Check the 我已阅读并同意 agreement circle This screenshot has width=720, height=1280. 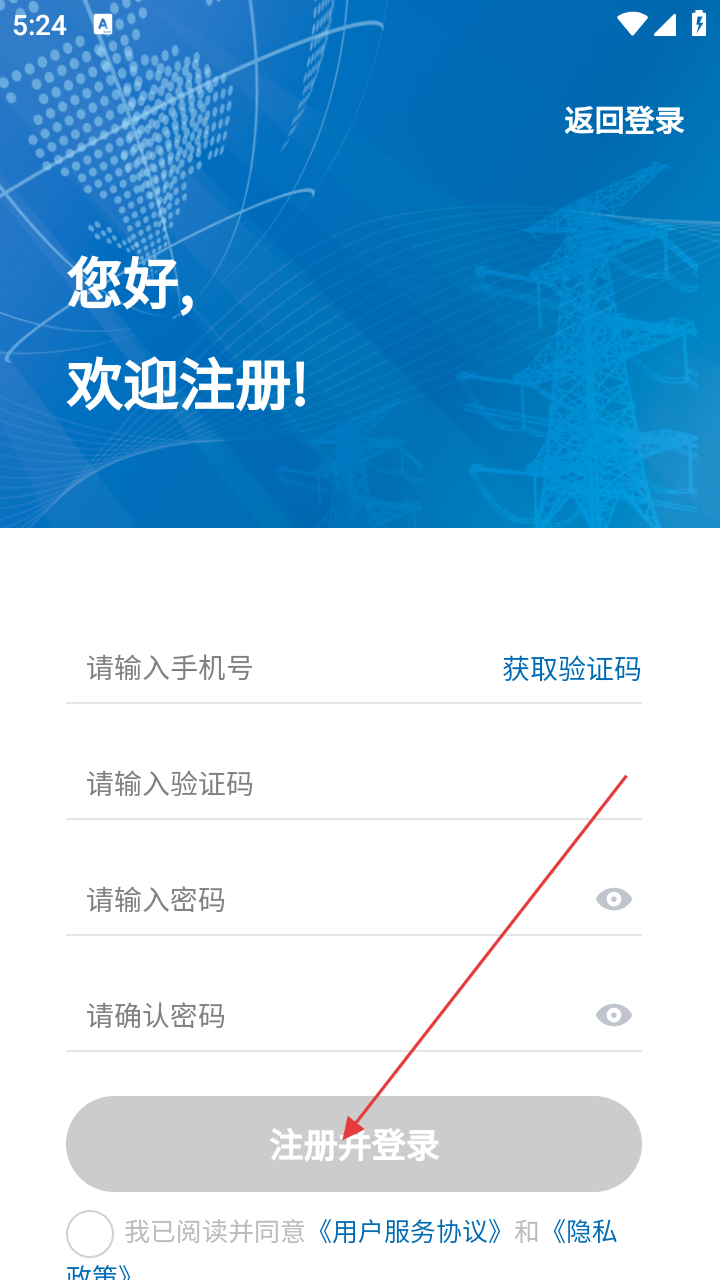[90, 1233]
